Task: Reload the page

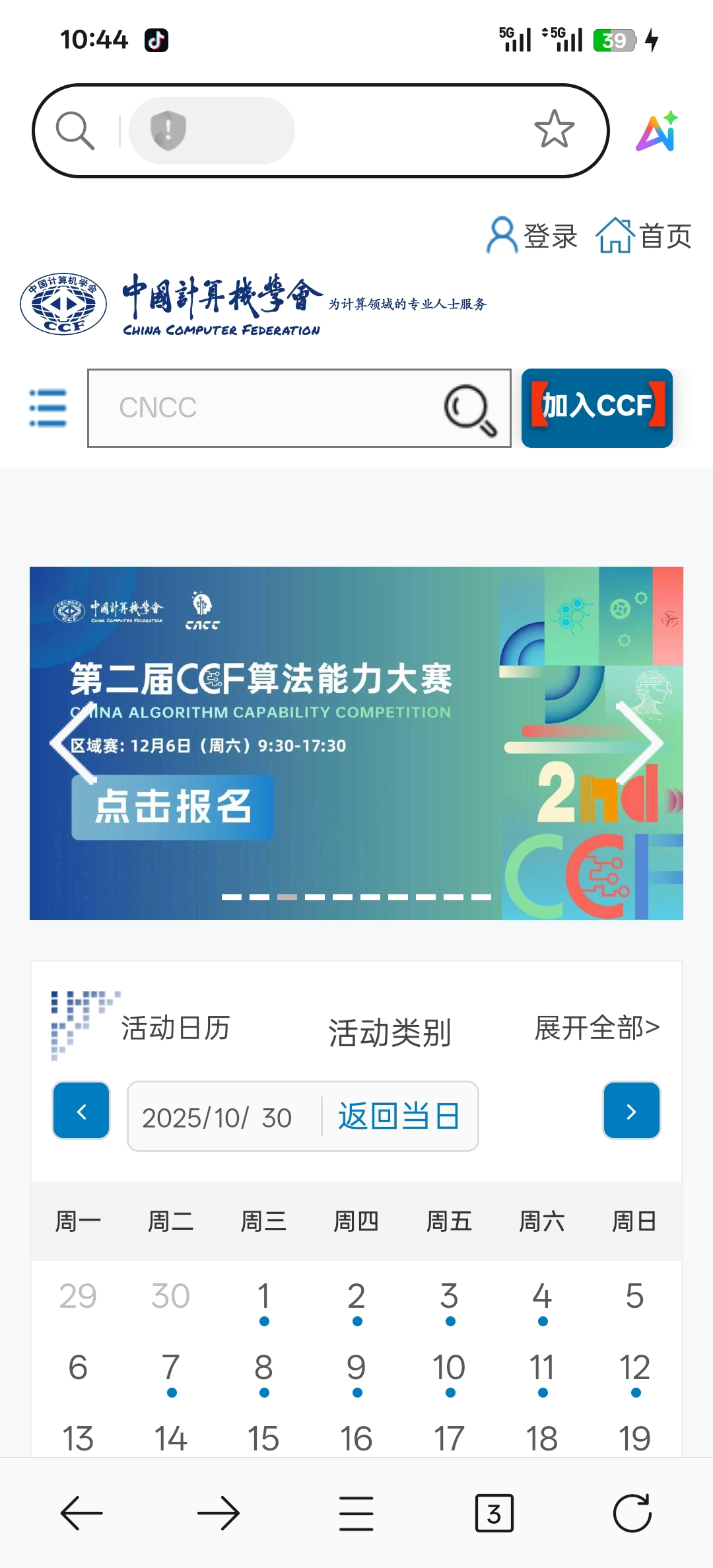Action: (x=632, y=1513)
